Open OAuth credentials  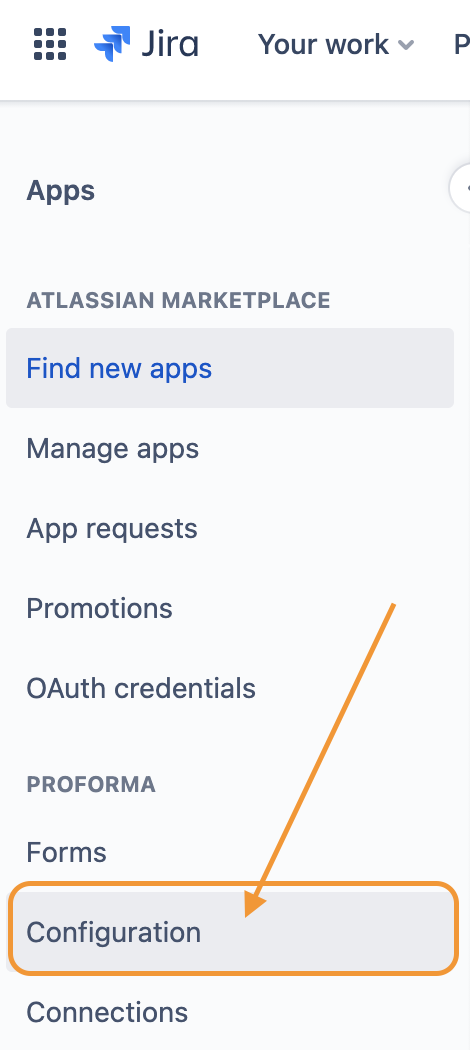pos(230,688)
